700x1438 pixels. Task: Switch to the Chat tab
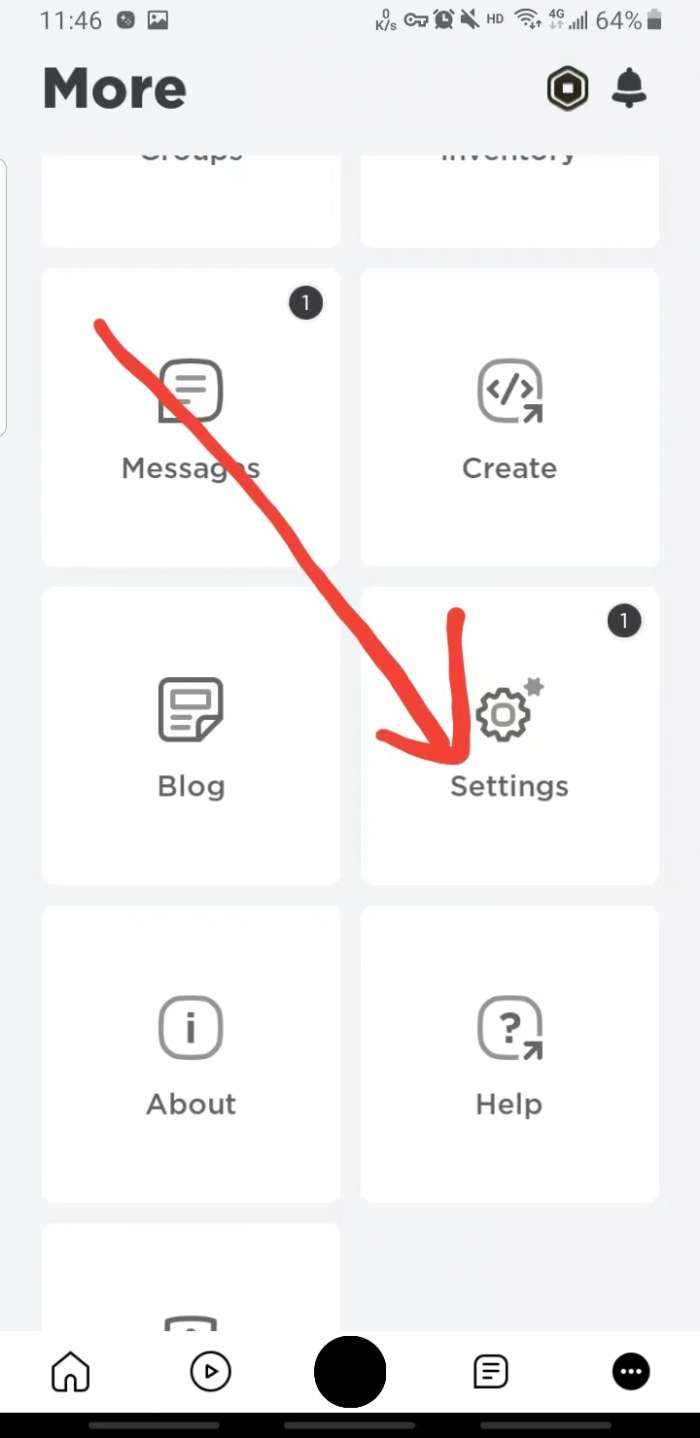coord(490,1372)
